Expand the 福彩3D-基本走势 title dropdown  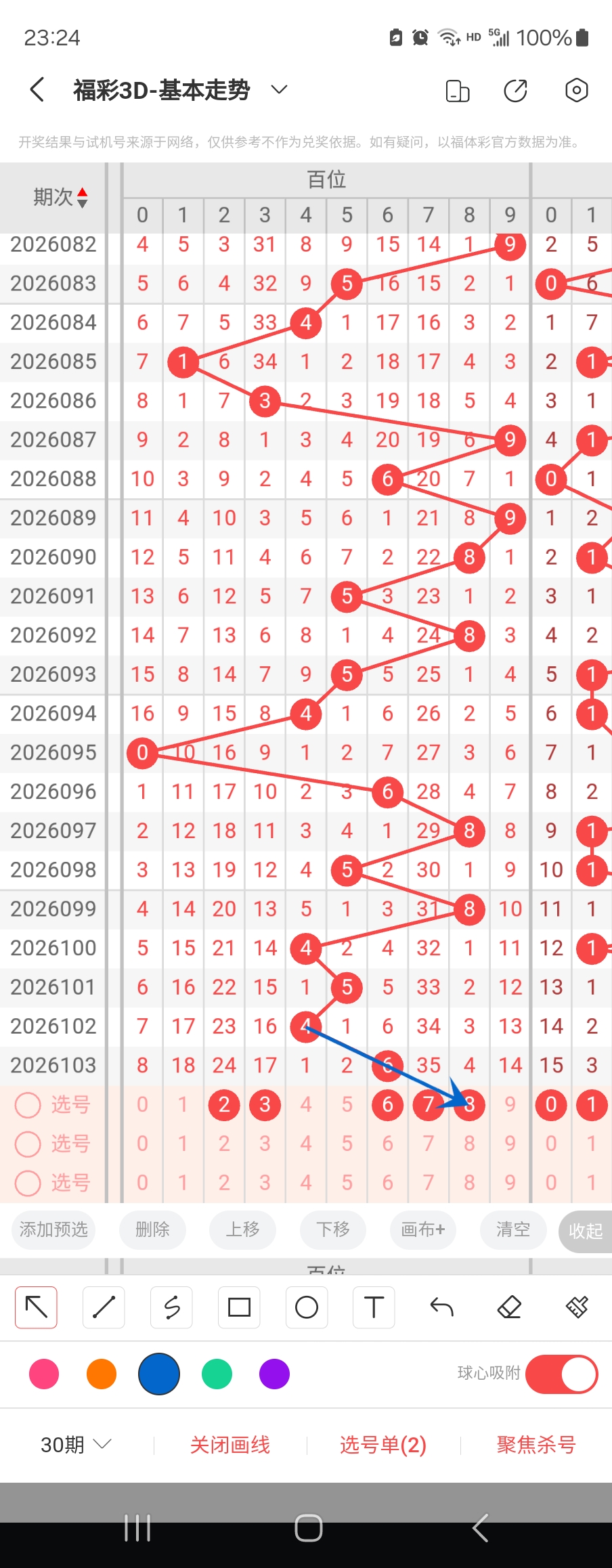(279, 89)
